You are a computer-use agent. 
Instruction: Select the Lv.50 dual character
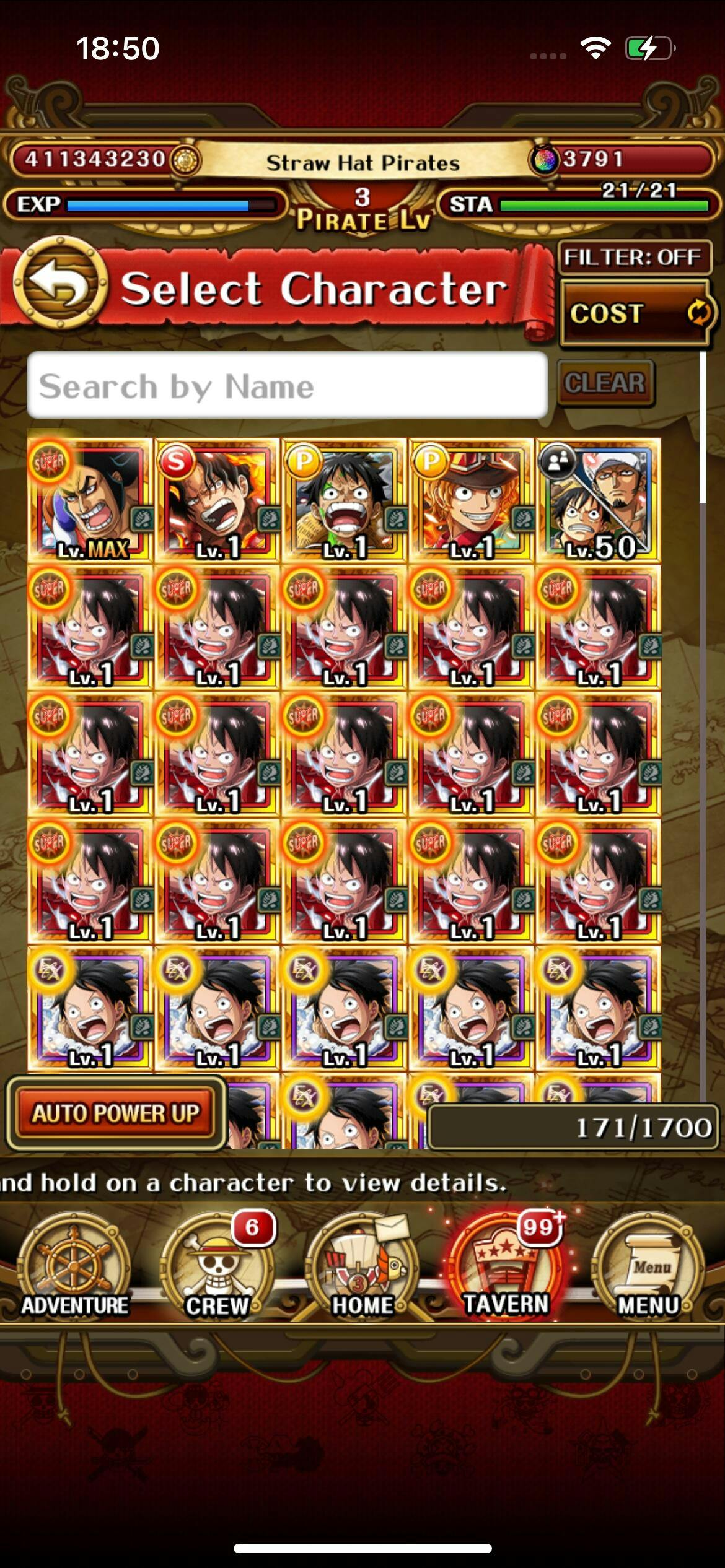598,500
